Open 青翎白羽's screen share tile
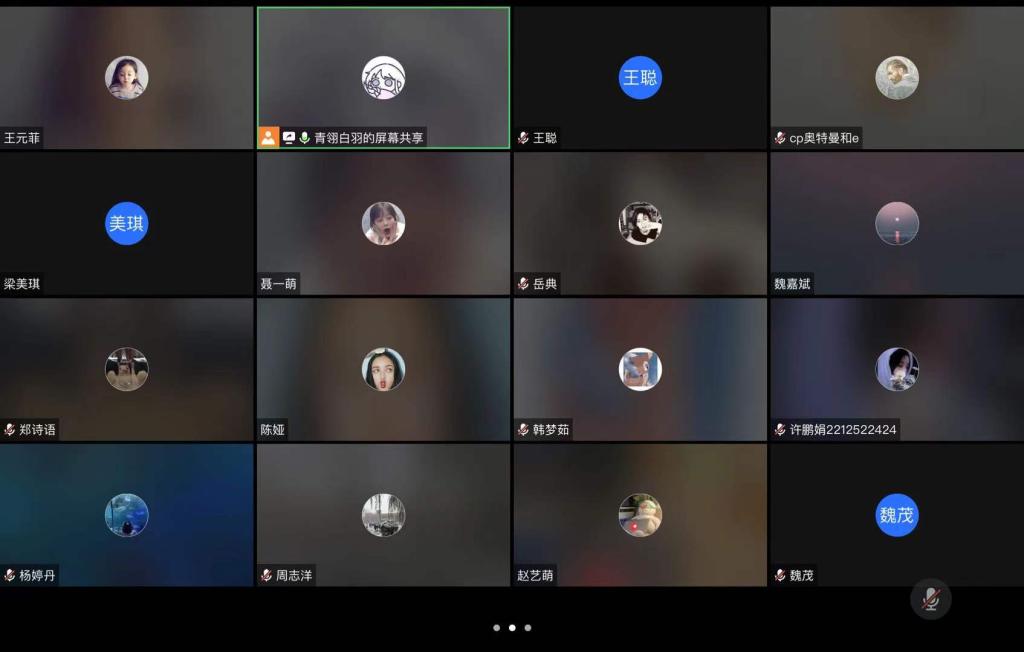 point(383,78)
